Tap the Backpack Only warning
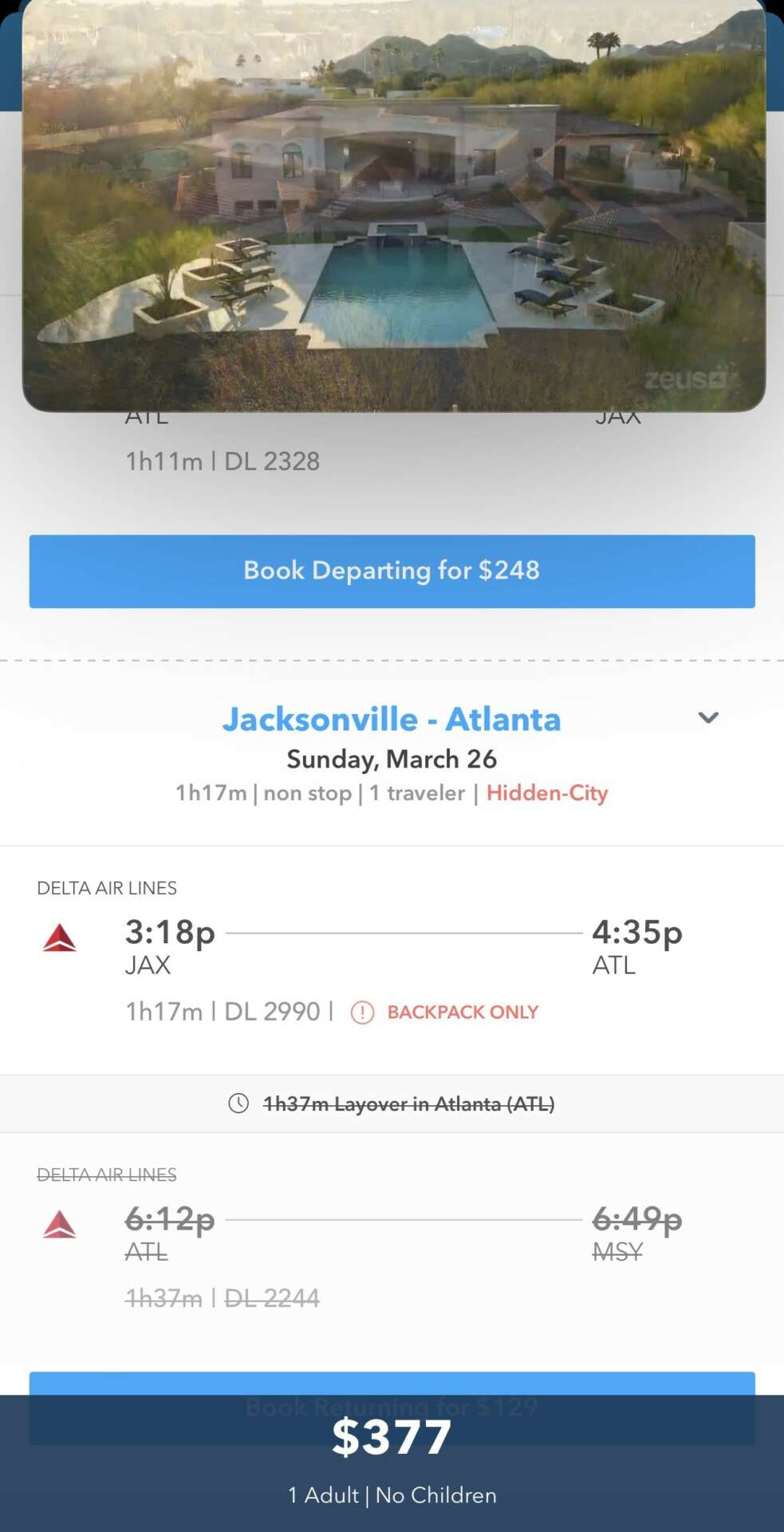Image resolution: width=784 pixels, height=1532 pixels. tap(445, 1012)
